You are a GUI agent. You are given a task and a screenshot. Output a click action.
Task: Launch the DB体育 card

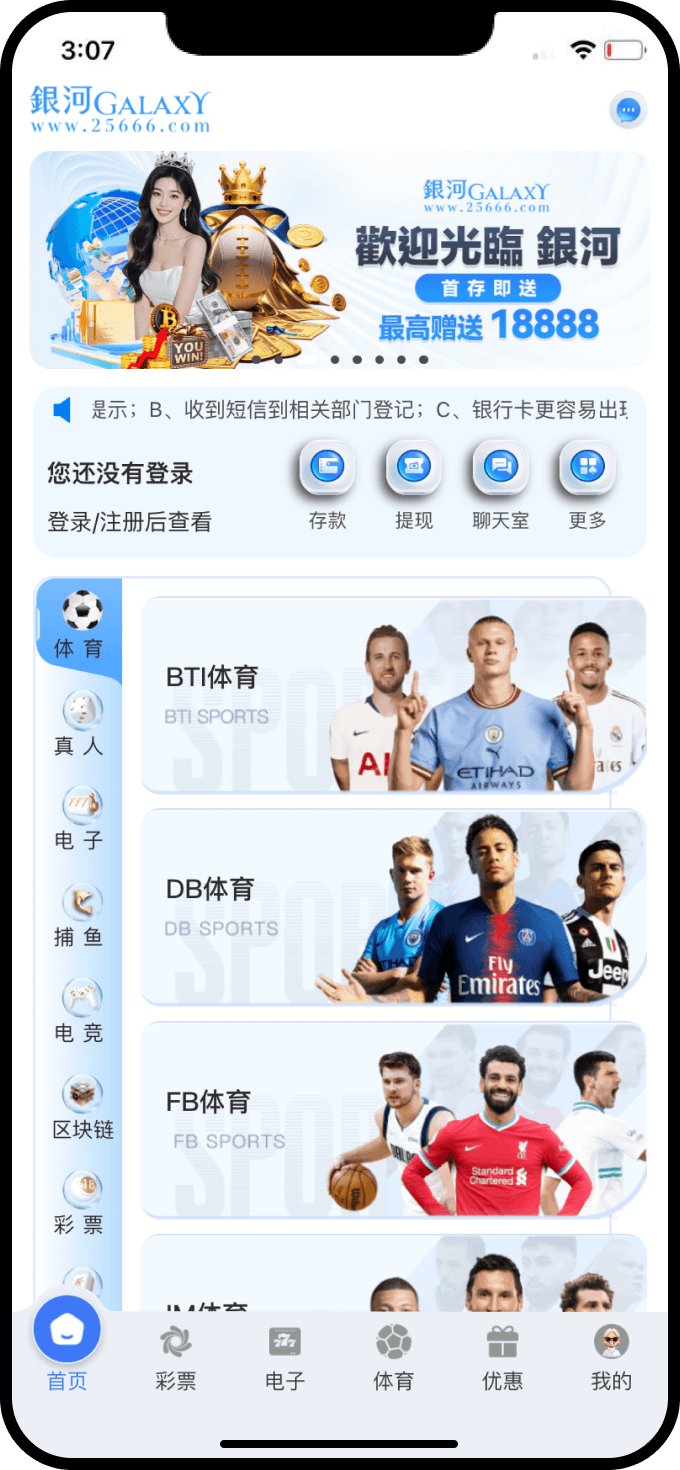tap(393, 907)
